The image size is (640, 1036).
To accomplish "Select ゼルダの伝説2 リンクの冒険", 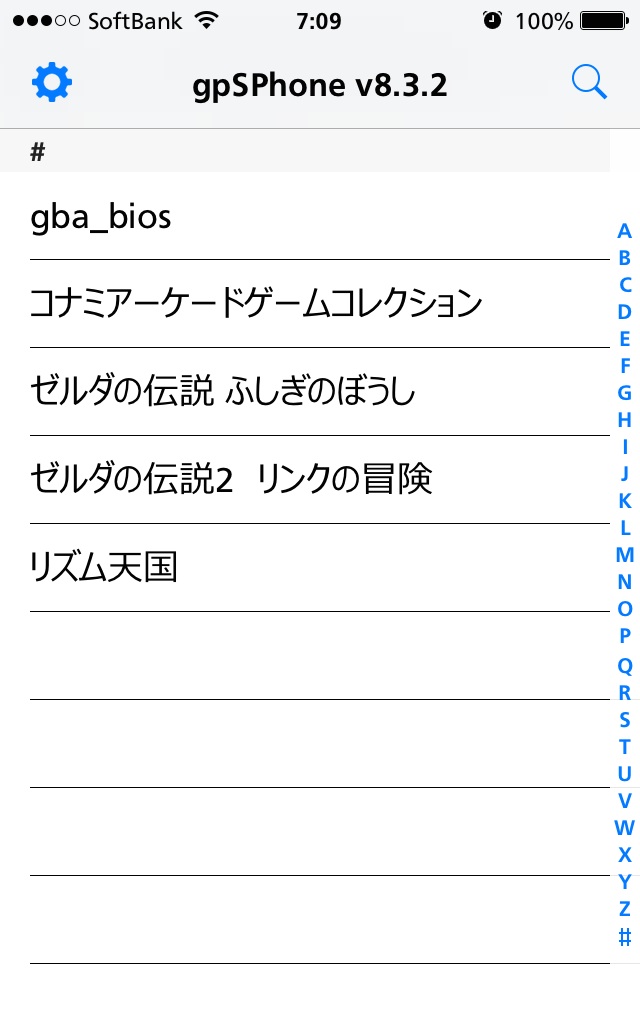I will click(x=320, y=479).
